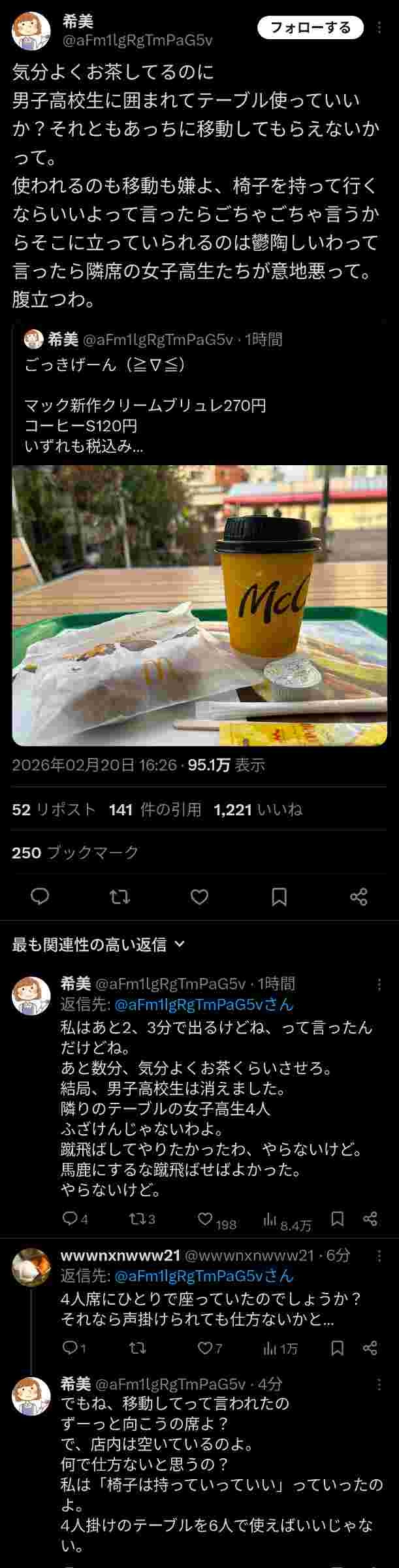Open wwwnxnwww21's profile avatar
Screen dimensions: 399x1568
click(31, 1267)
